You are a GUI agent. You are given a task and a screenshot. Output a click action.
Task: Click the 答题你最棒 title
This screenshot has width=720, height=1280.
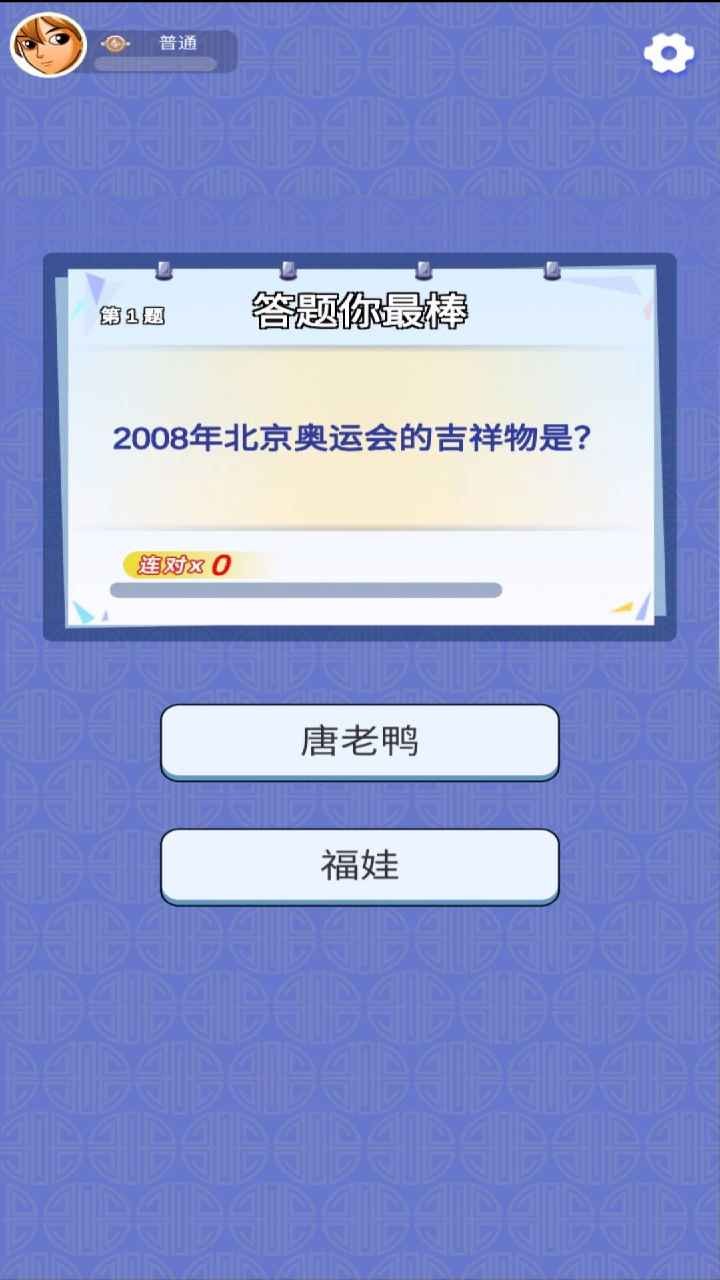362,310
